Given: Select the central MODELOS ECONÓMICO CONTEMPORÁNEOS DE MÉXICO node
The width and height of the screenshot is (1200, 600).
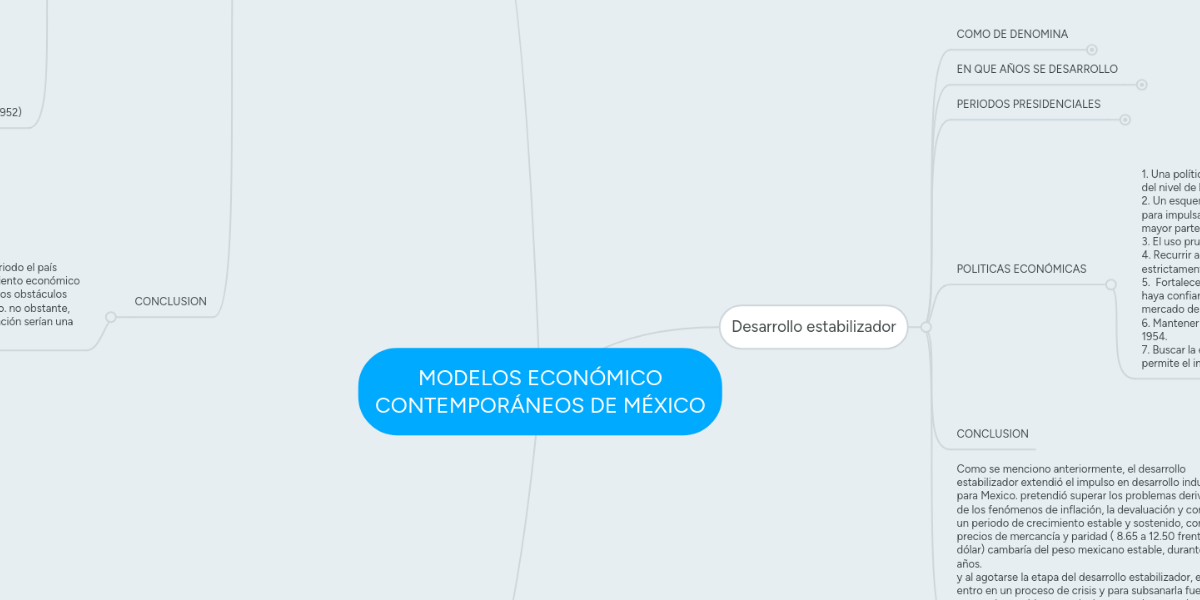Looking at the screenshot, I should (540, 392).
